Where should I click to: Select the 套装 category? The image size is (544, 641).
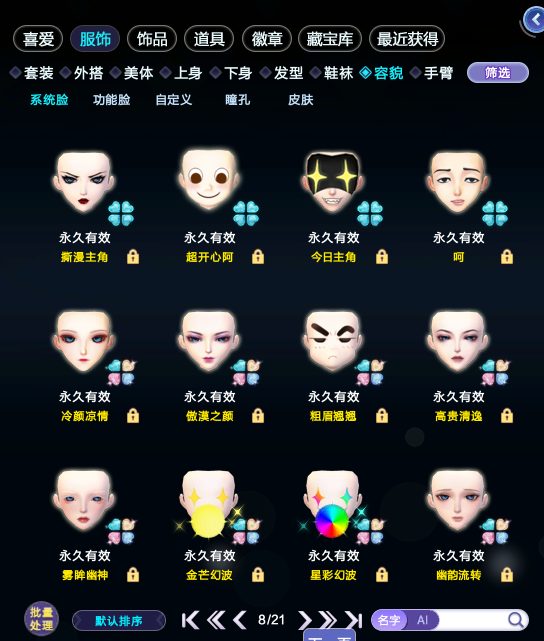[x=32, y=73]
